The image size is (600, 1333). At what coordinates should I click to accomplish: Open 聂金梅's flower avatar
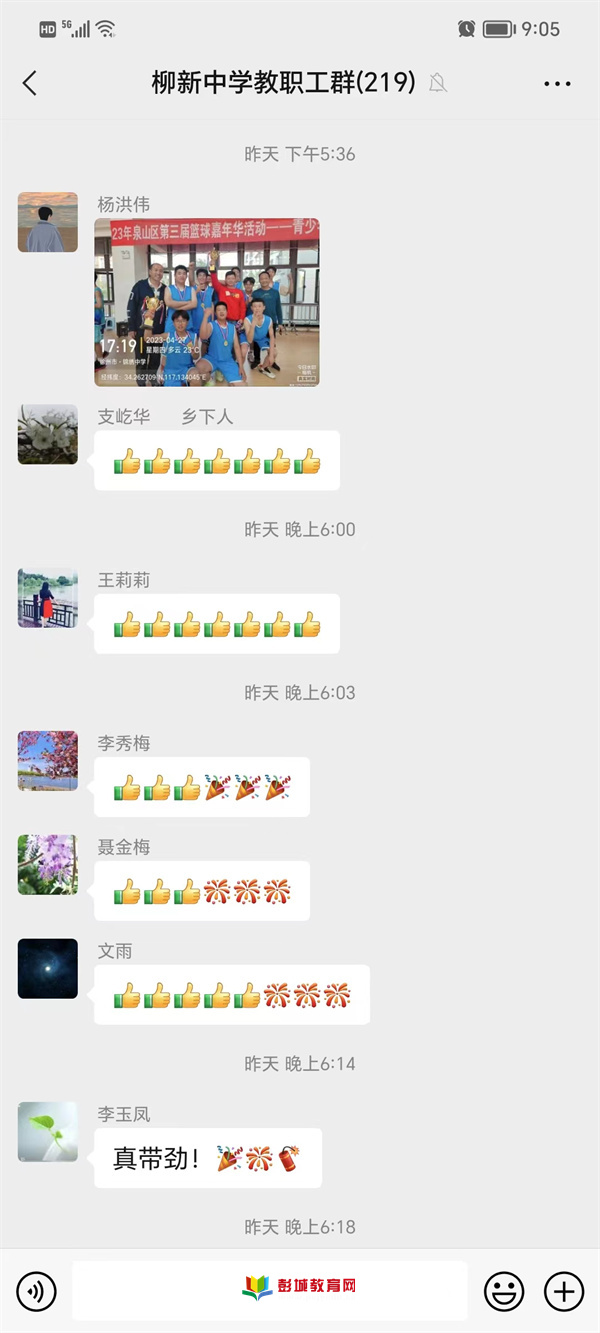point(48,865)
